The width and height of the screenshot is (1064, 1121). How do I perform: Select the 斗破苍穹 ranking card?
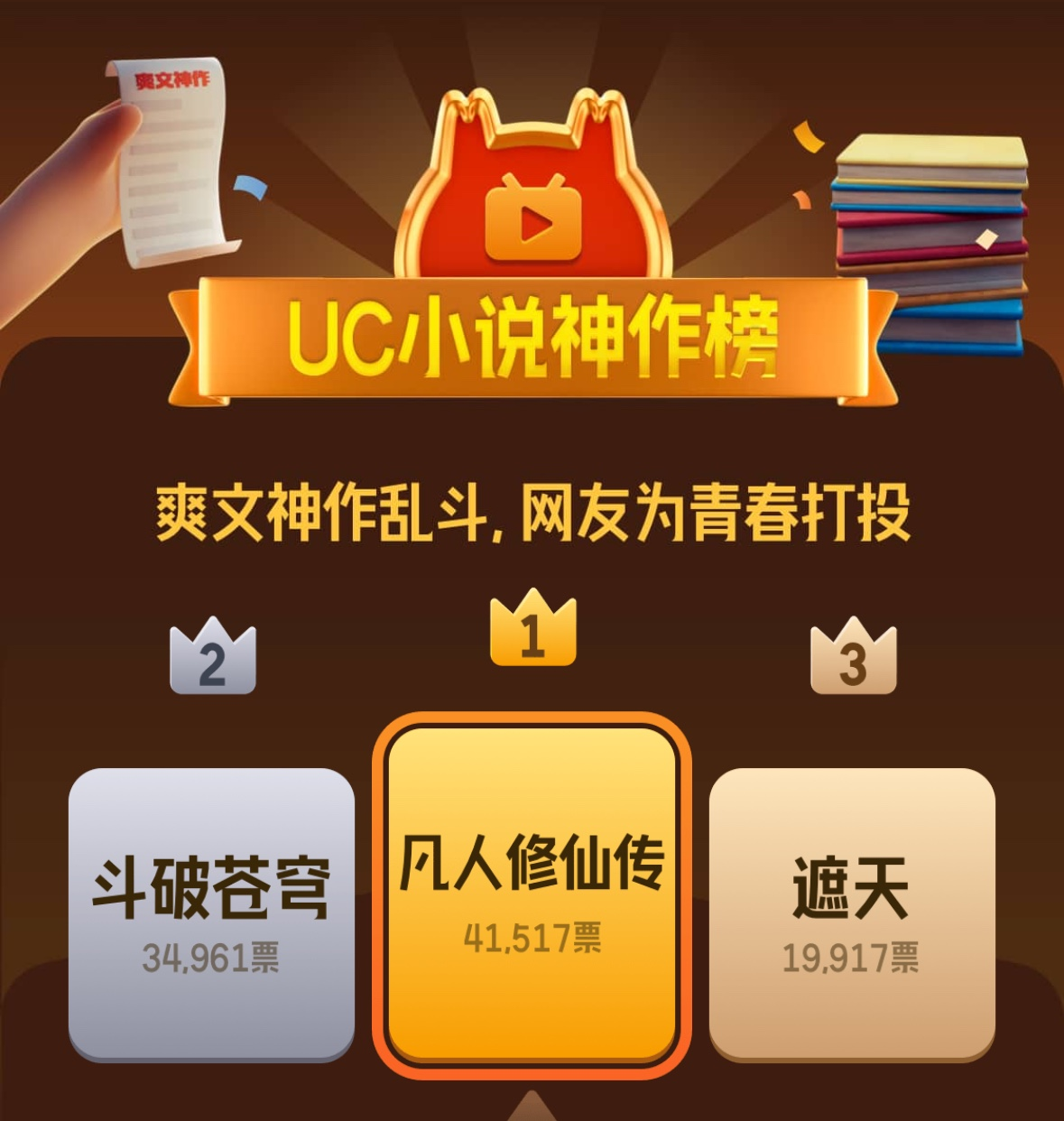point(211,912)
